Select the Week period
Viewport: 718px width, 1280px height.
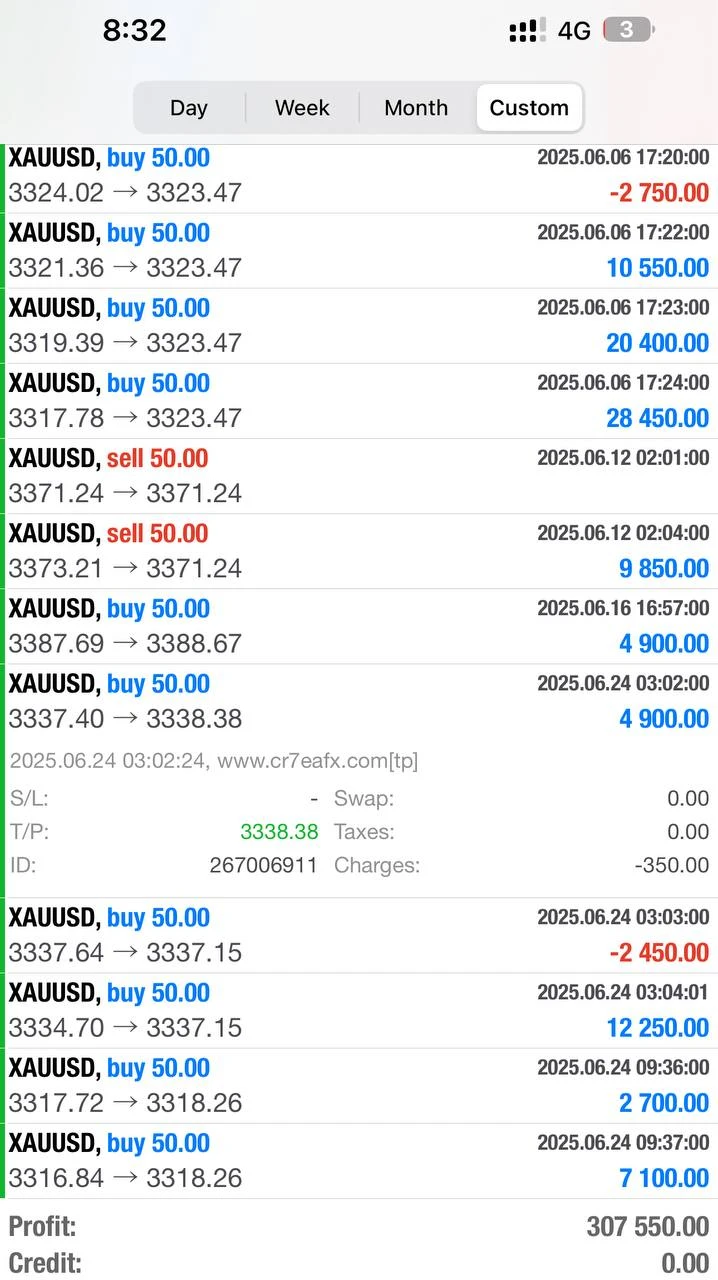coord(302,108)
